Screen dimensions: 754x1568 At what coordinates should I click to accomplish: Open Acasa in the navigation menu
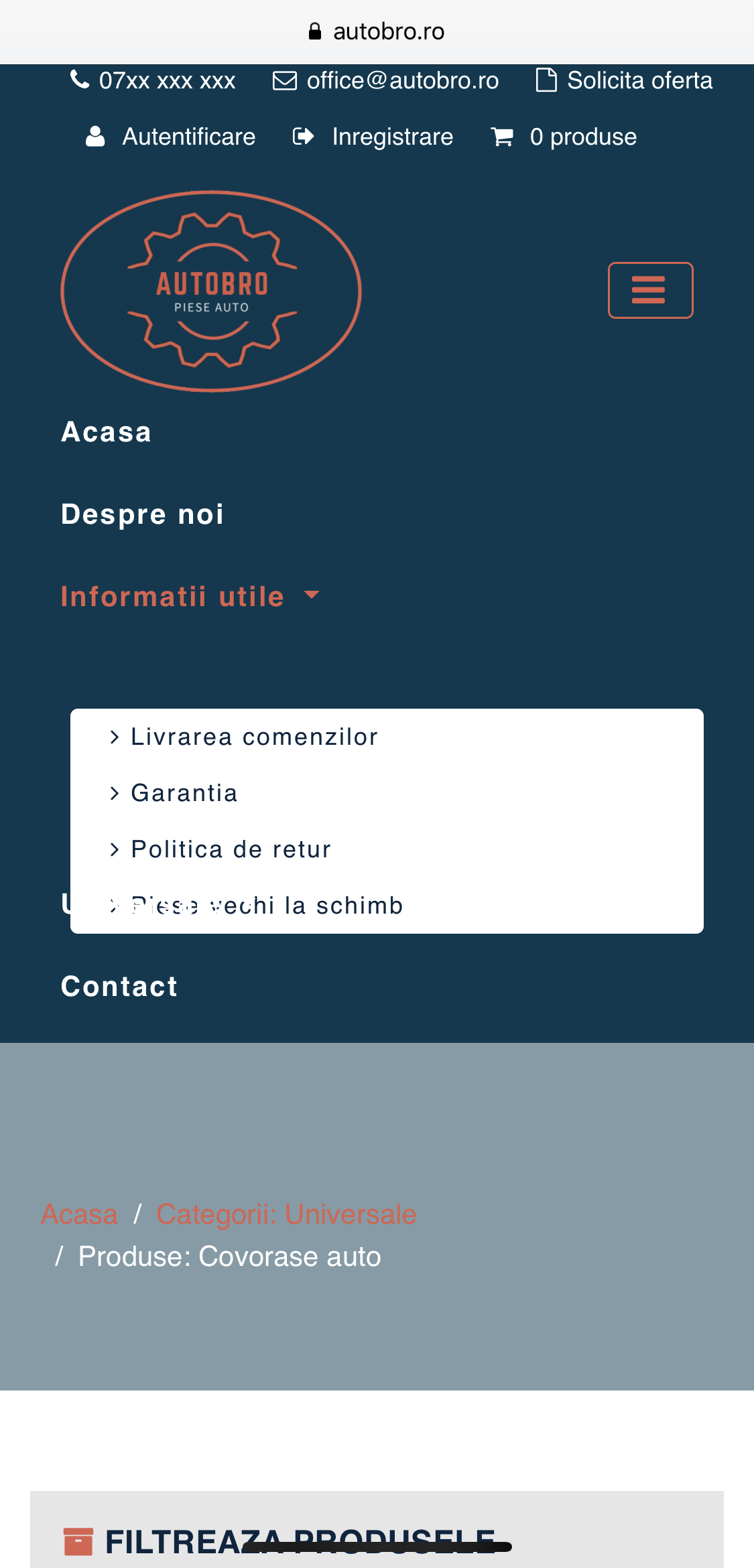click(x=107, y=432)
